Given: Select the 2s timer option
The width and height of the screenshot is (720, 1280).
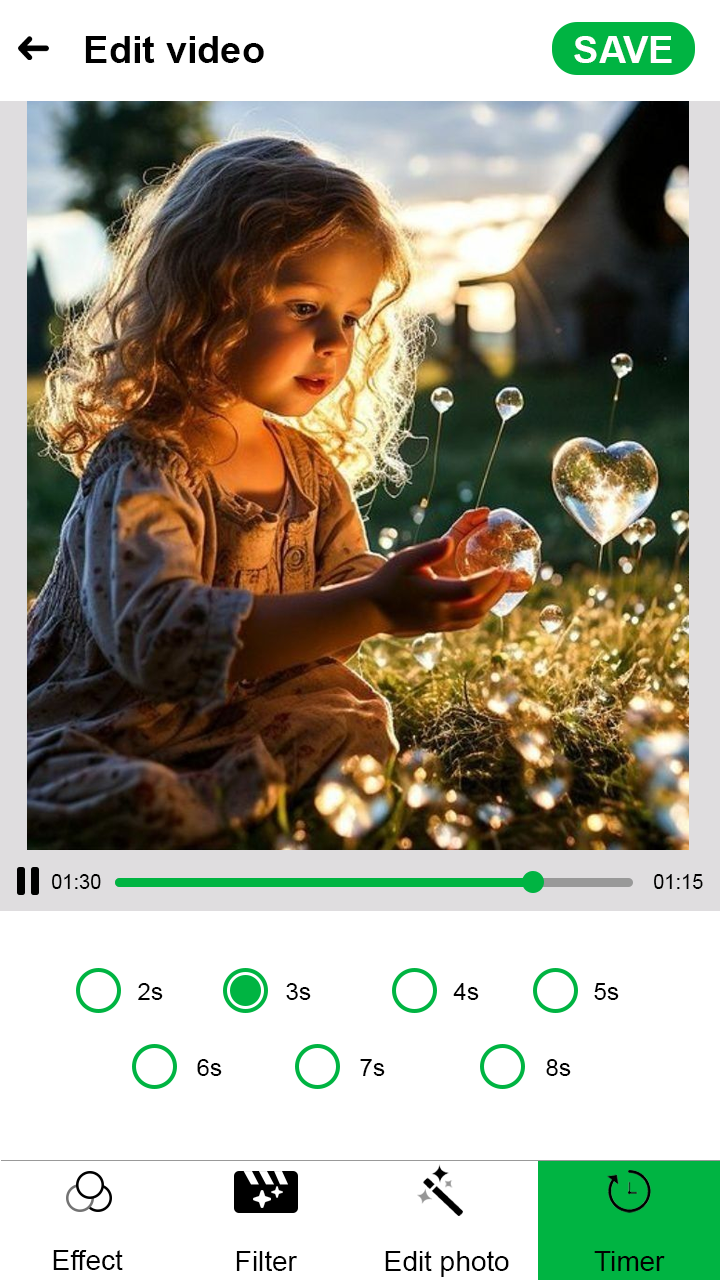Looking at the screenshot, I should [x=99, y=991].
